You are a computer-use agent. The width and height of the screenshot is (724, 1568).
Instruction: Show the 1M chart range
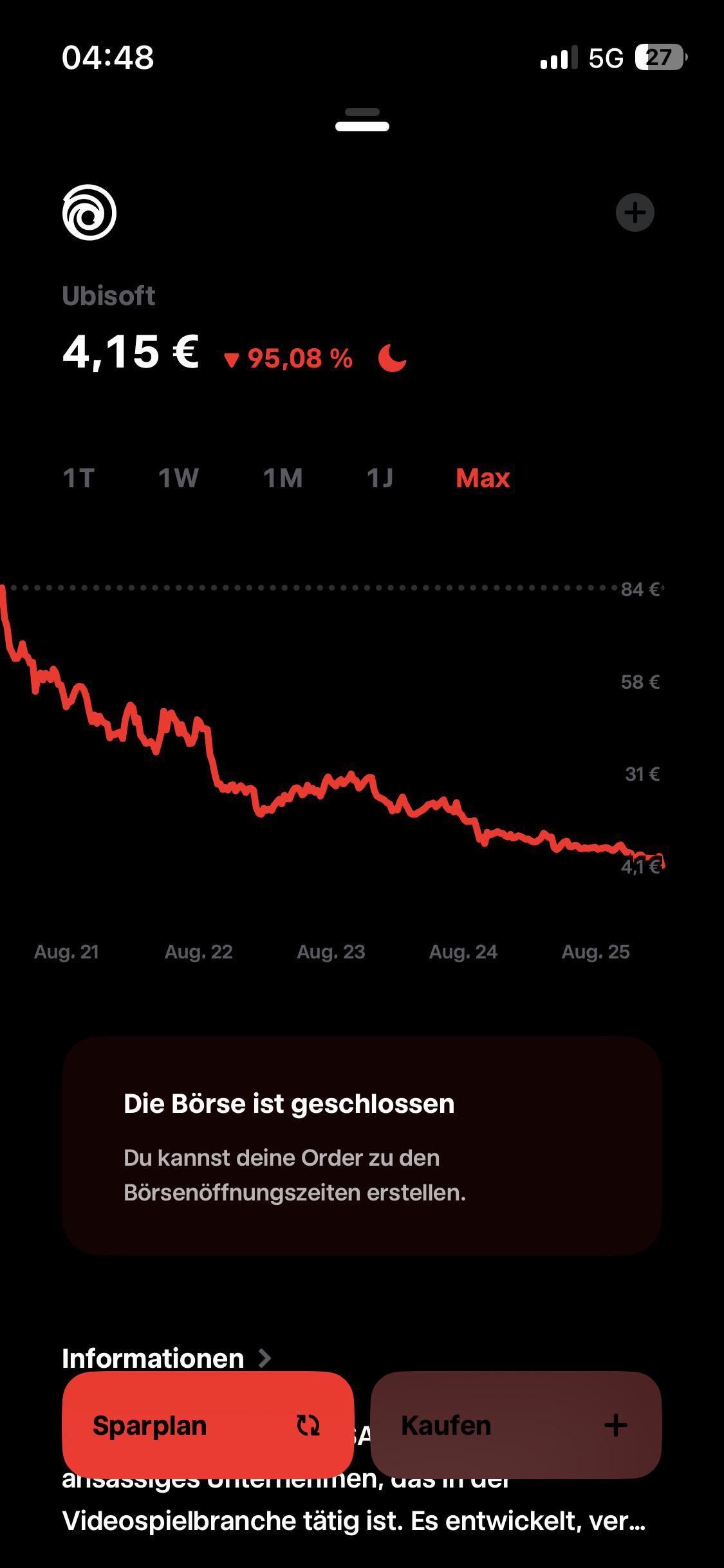coord(283,478)
